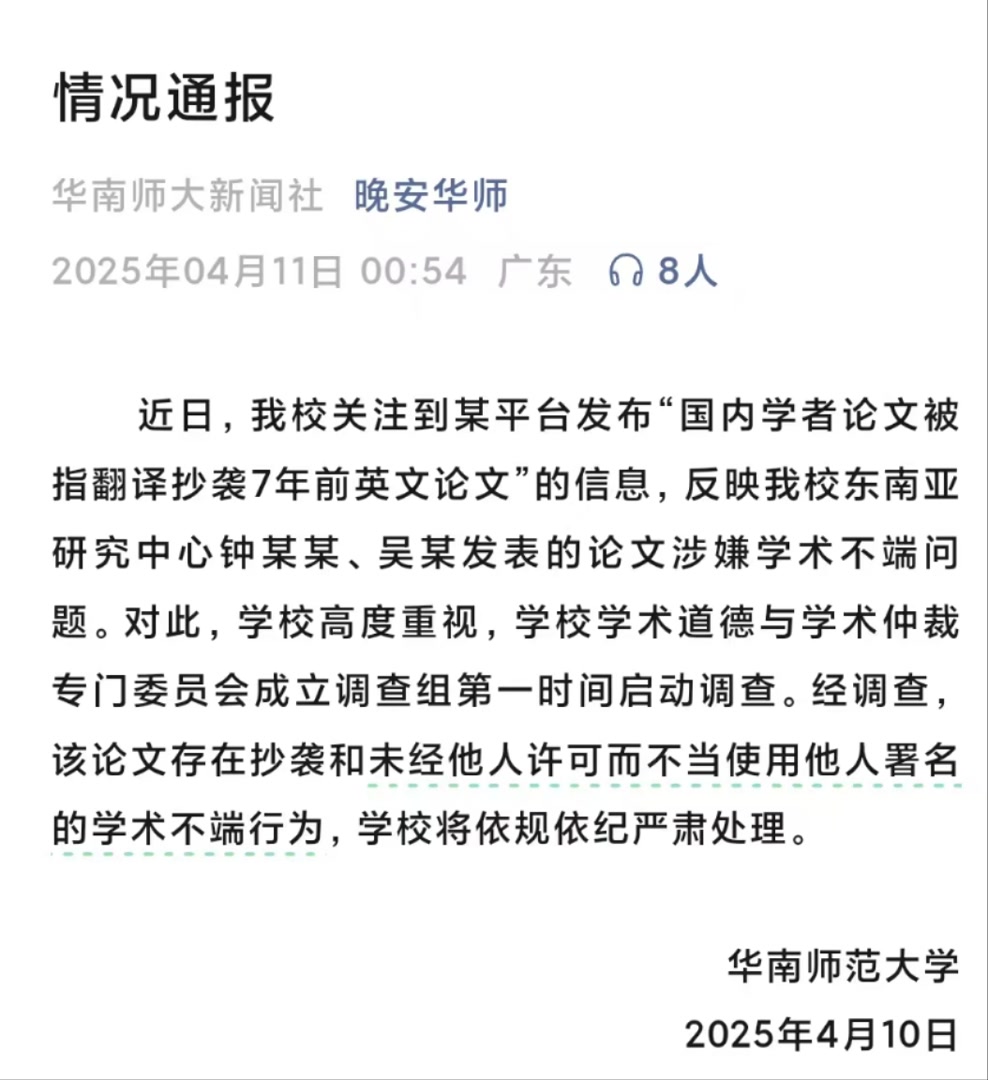The width and height of the screenshot is (988, 1080).
Task: Open the 晚安华师 official account link
Action: point(431,196)
